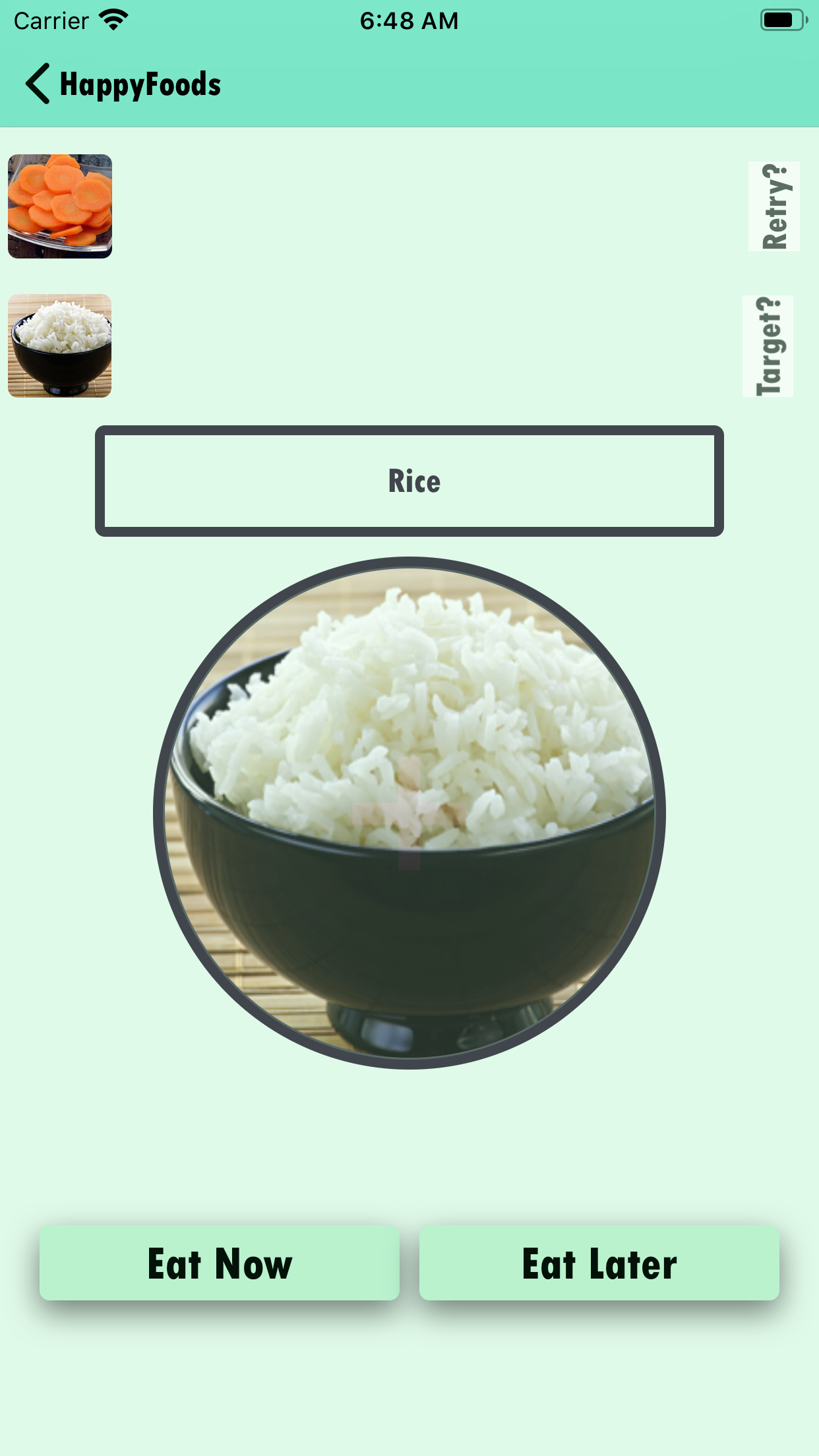Go back to HappyFoods
Image resolution: width=819 pixels, height=1456 pixels.
pos(123,84)
